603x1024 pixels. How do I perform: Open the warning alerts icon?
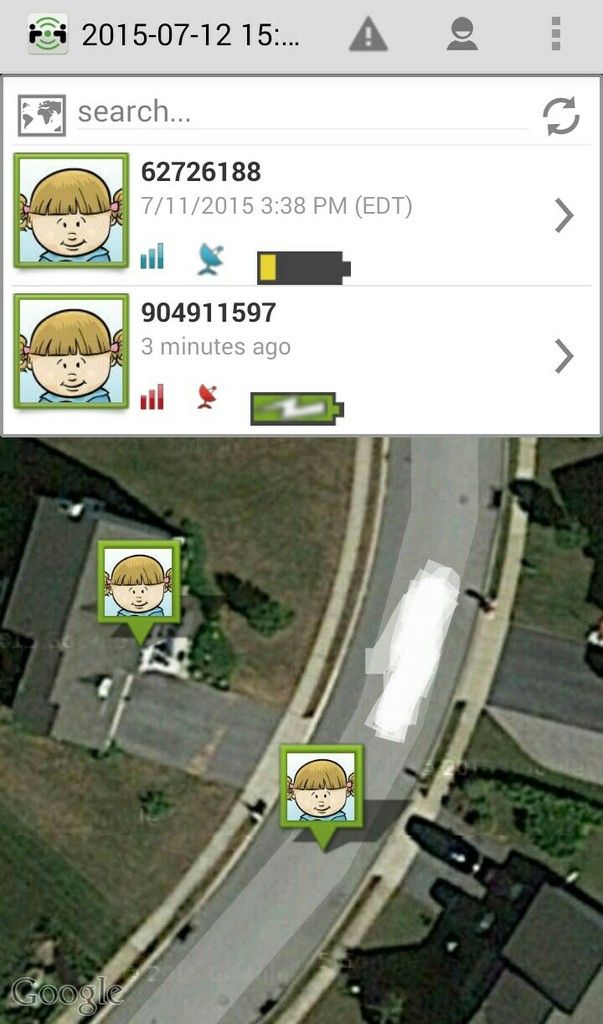[368, 35]
